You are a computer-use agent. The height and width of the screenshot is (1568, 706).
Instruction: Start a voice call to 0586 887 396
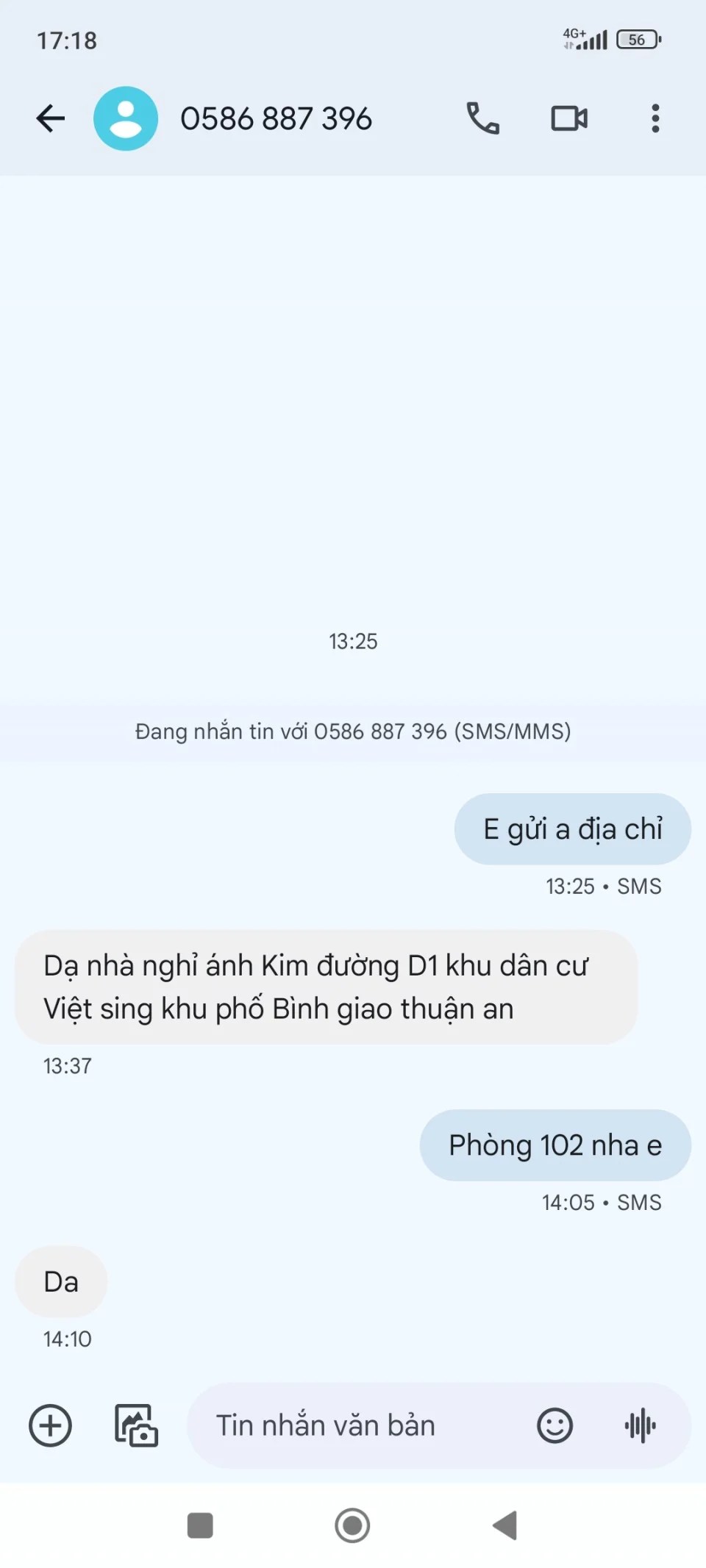click(x=482, y=118)
